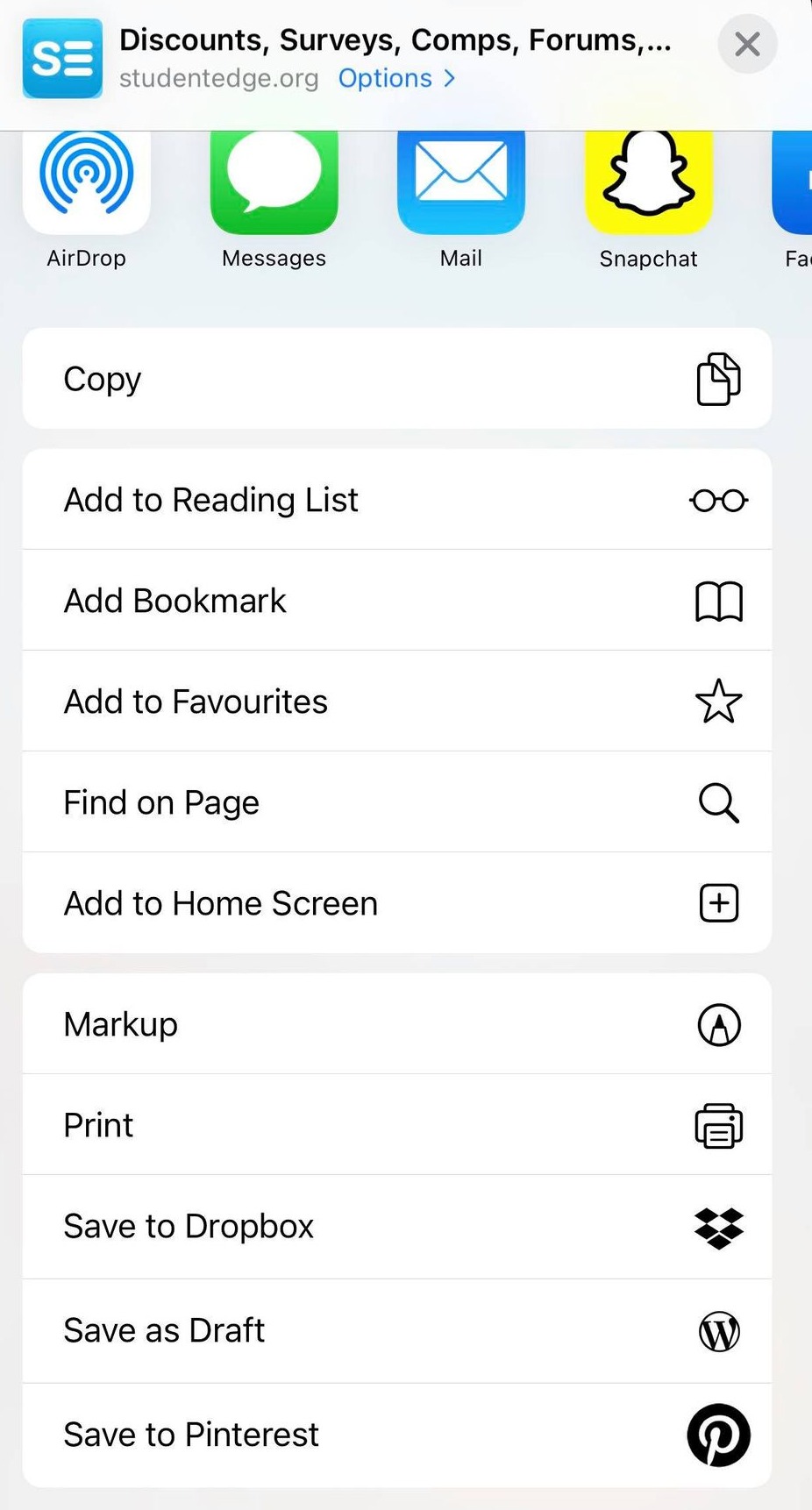Add the page to Favourites

coord(396,701)
